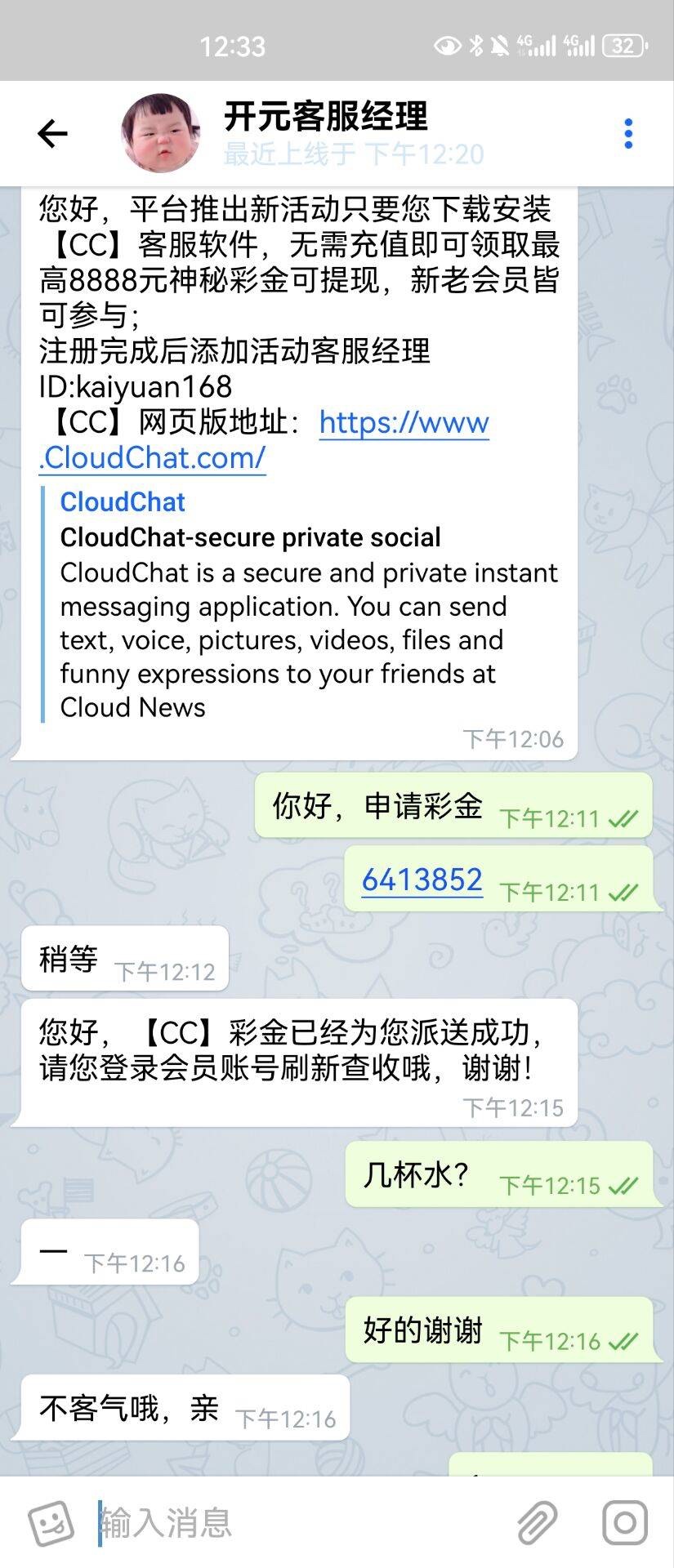
Task: Open 开元客服经理's profile from the header
Action: (x=325, y=132)
